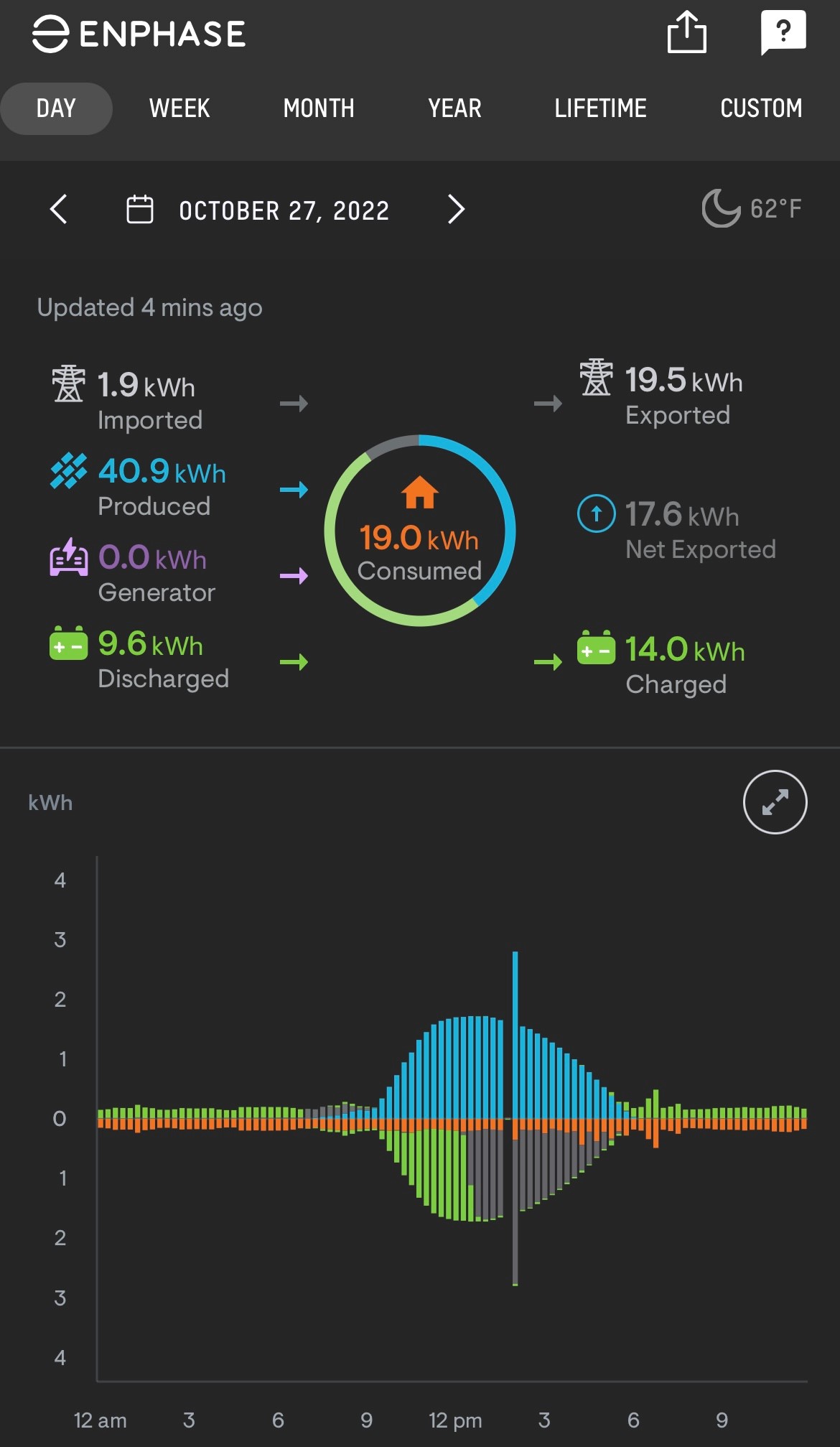Expand the kWh chart to fullscreen
Screen dimensions: 840x1447
pyautogui.click(x=775, y=802)
